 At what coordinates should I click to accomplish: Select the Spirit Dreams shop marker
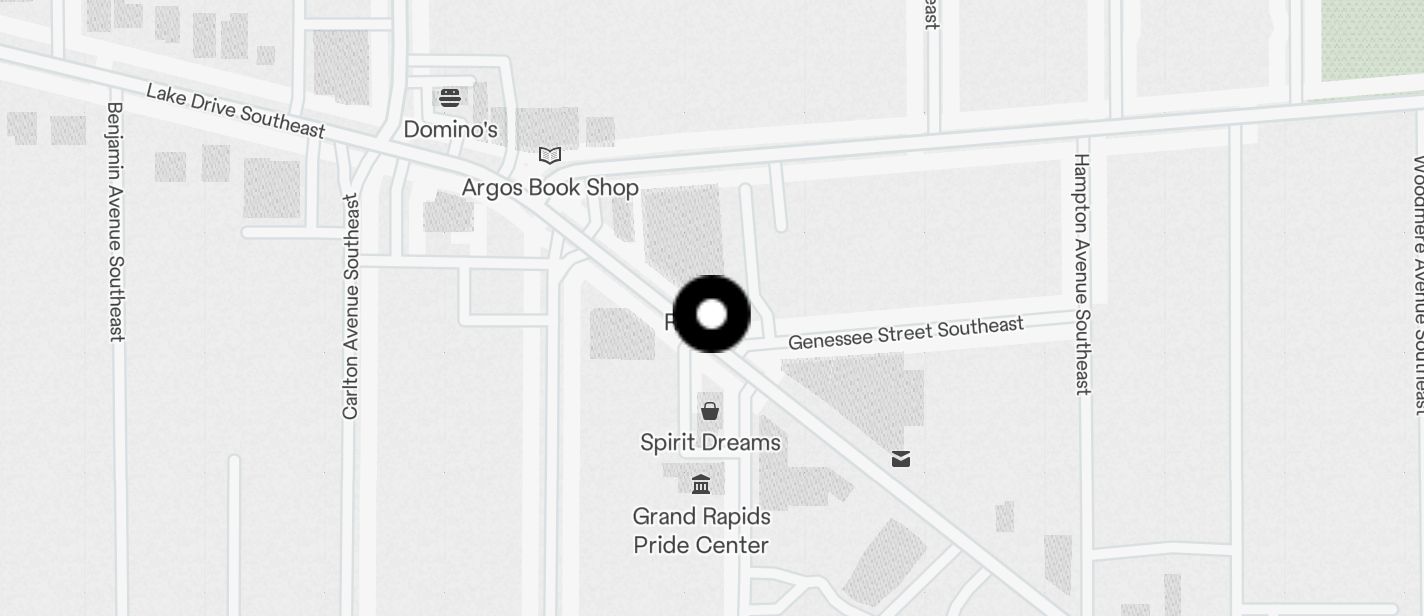[710, 411]
